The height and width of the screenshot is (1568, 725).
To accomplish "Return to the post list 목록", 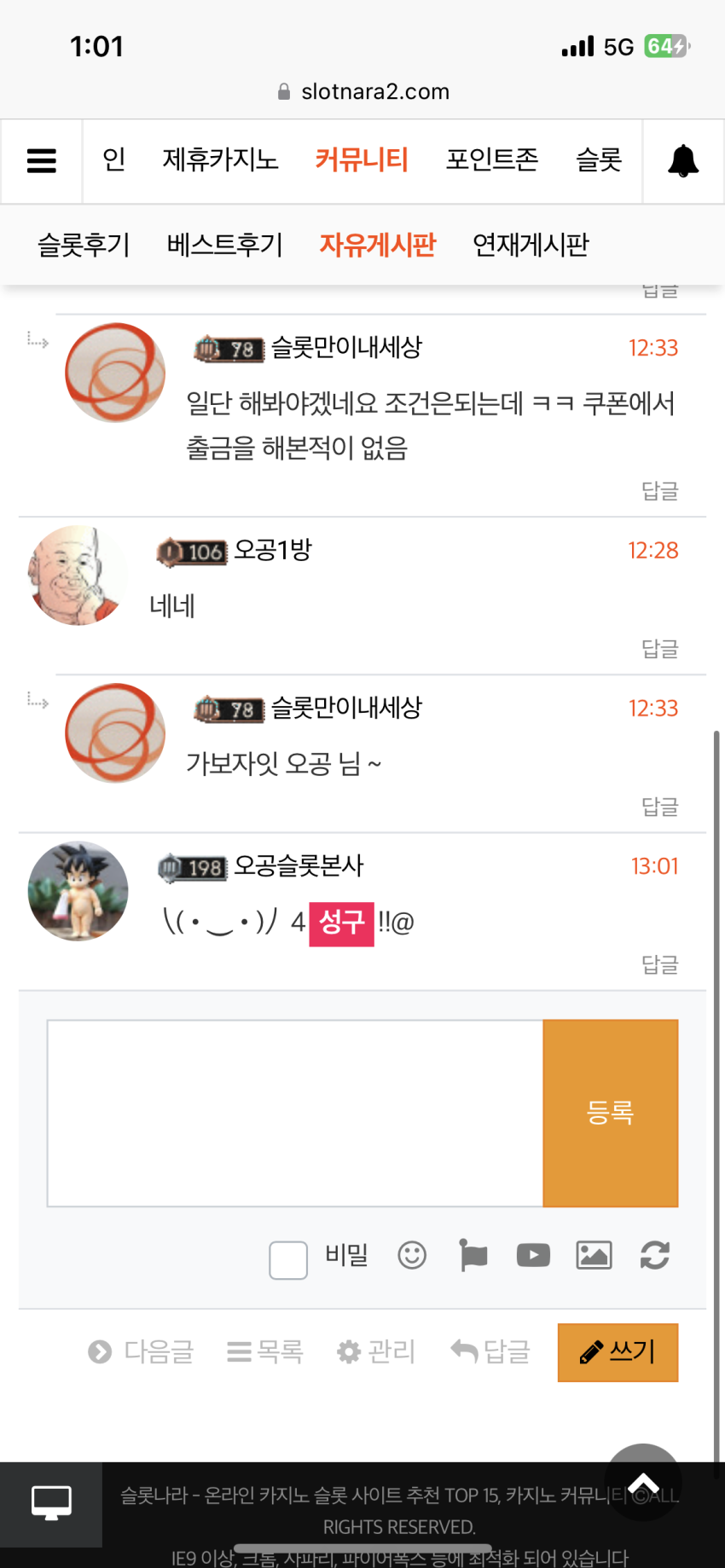I will point(265,1351).
